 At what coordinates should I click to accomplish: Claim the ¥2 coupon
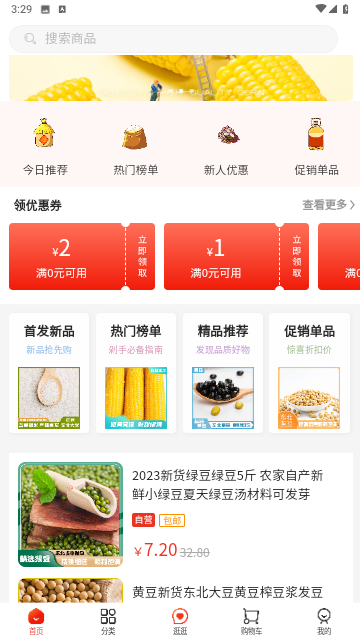click(82, 256)
